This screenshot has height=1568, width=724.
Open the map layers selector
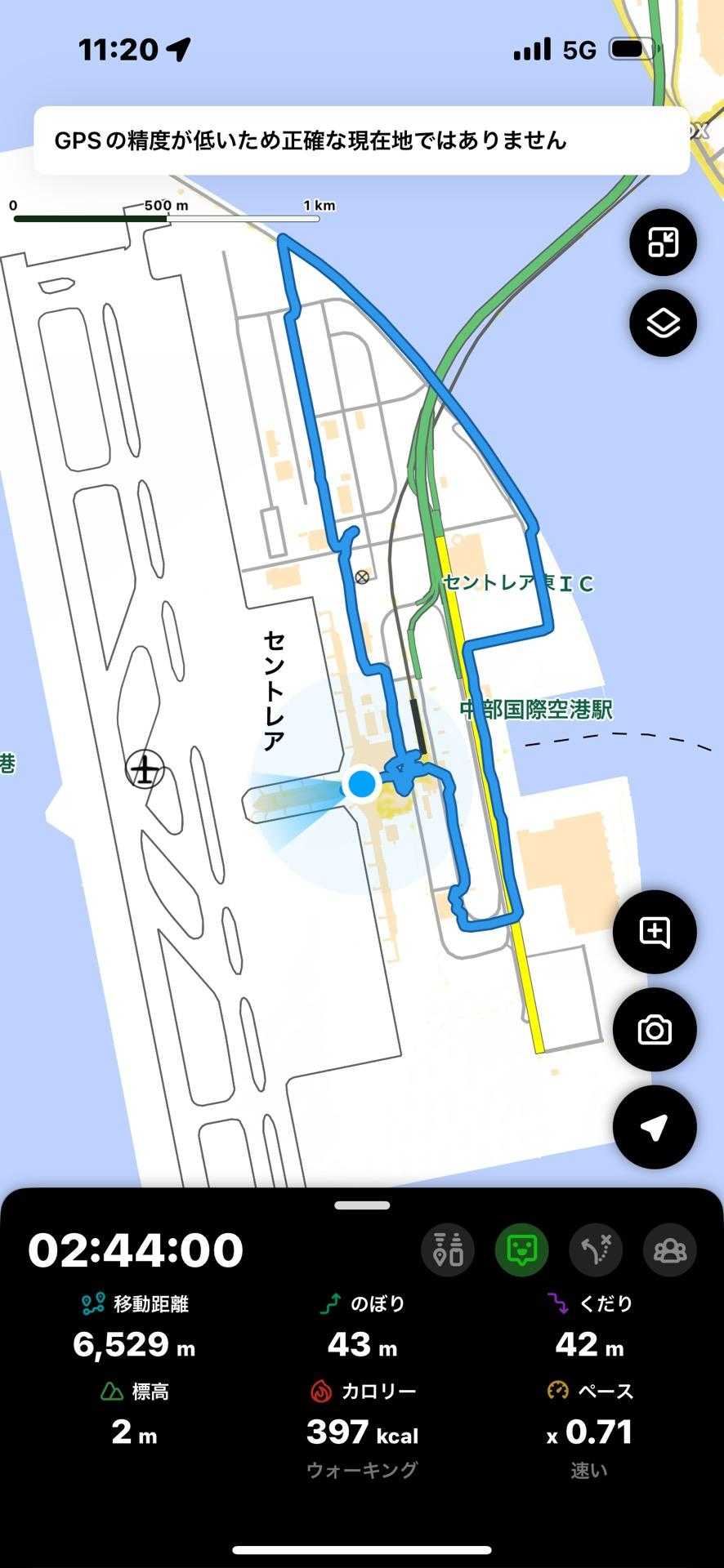[663, 323]
